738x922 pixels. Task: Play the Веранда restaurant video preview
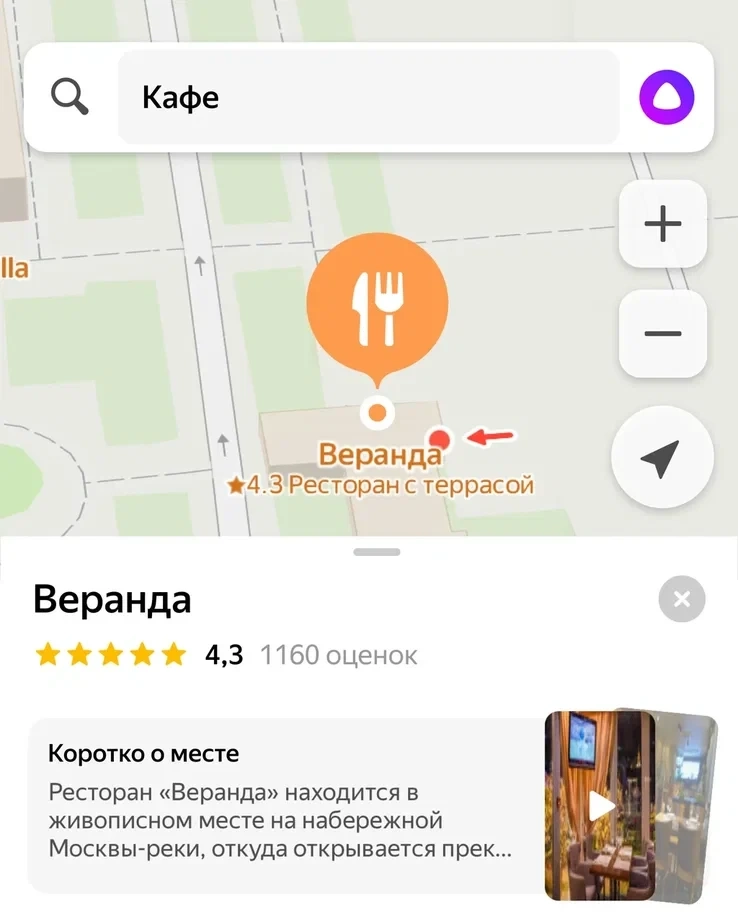tap(600, 805)
